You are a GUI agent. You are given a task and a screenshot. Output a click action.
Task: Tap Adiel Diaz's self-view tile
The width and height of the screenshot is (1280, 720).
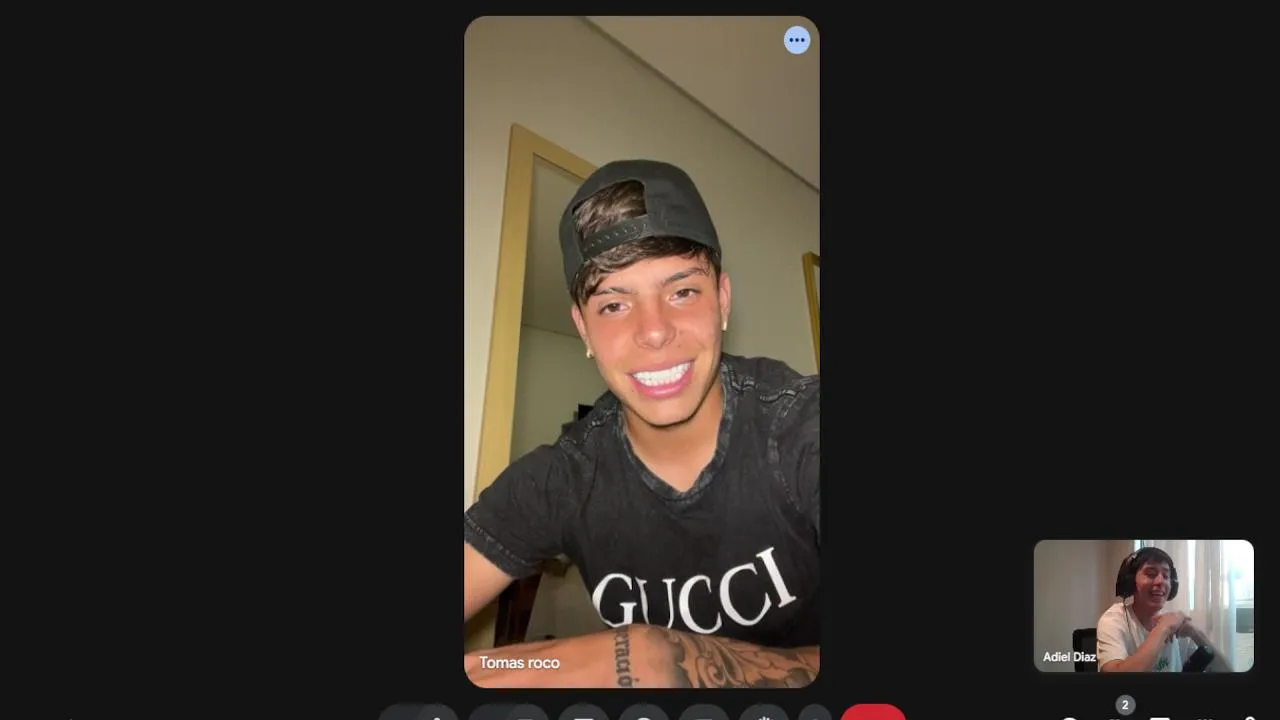[1143, 605]
